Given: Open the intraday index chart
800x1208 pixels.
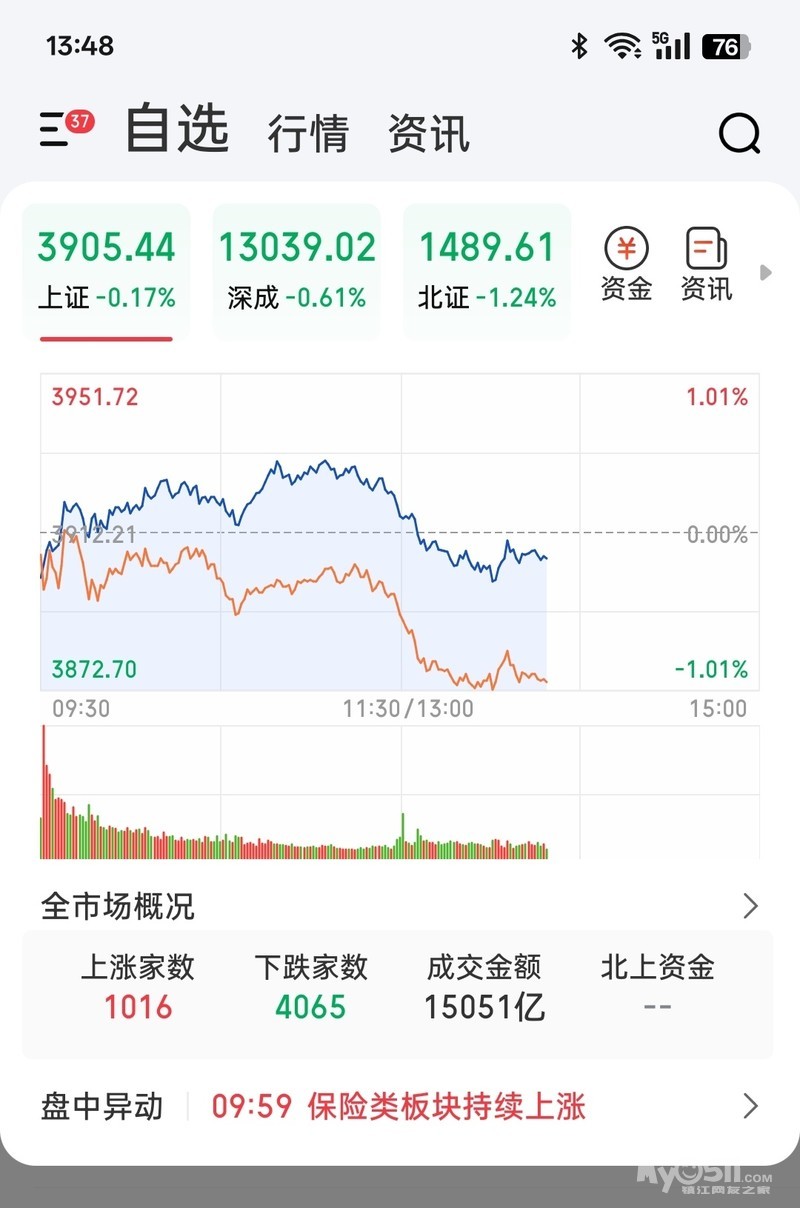Looking at the screenshot, I should tap(400, 533).
